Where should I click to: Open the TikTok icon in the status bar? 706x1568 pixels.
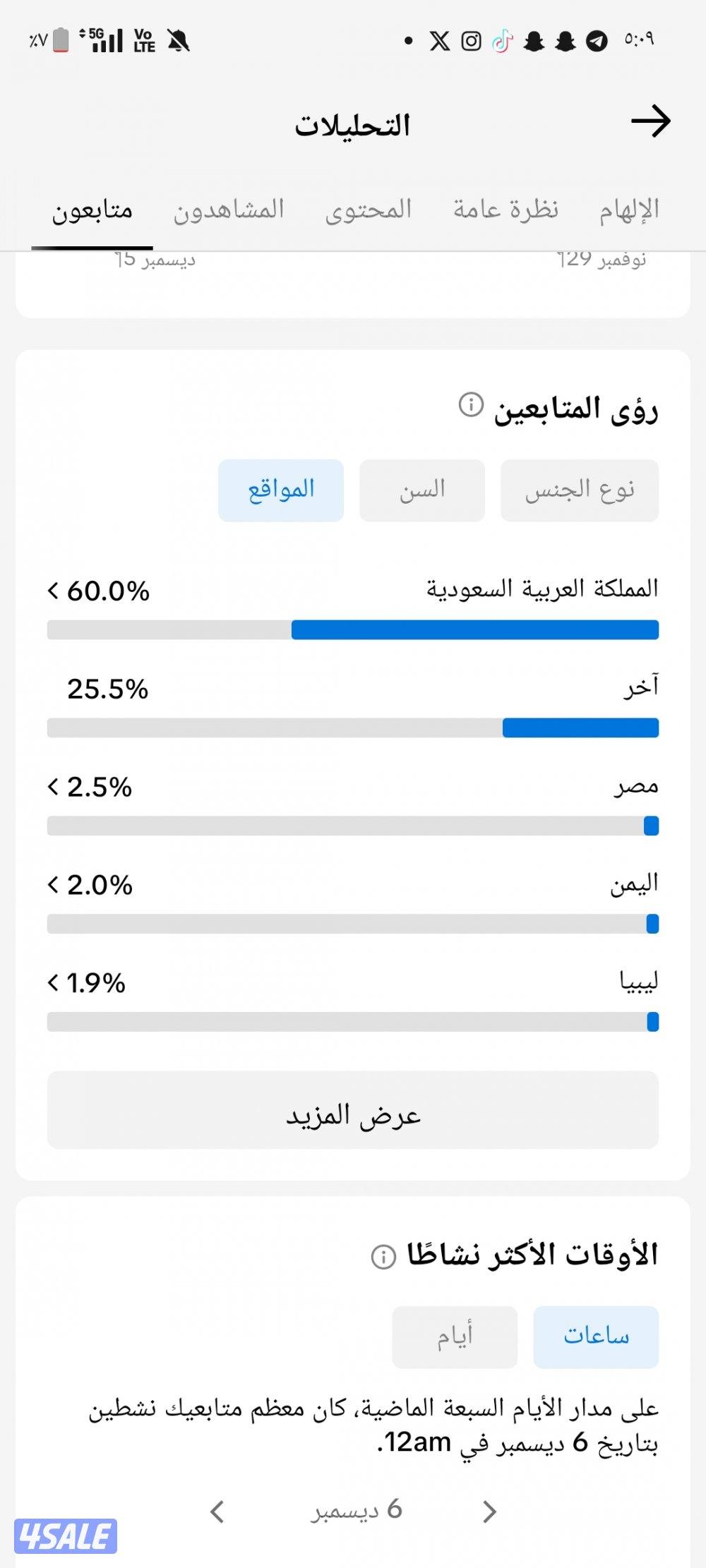[x=503, y=42]
